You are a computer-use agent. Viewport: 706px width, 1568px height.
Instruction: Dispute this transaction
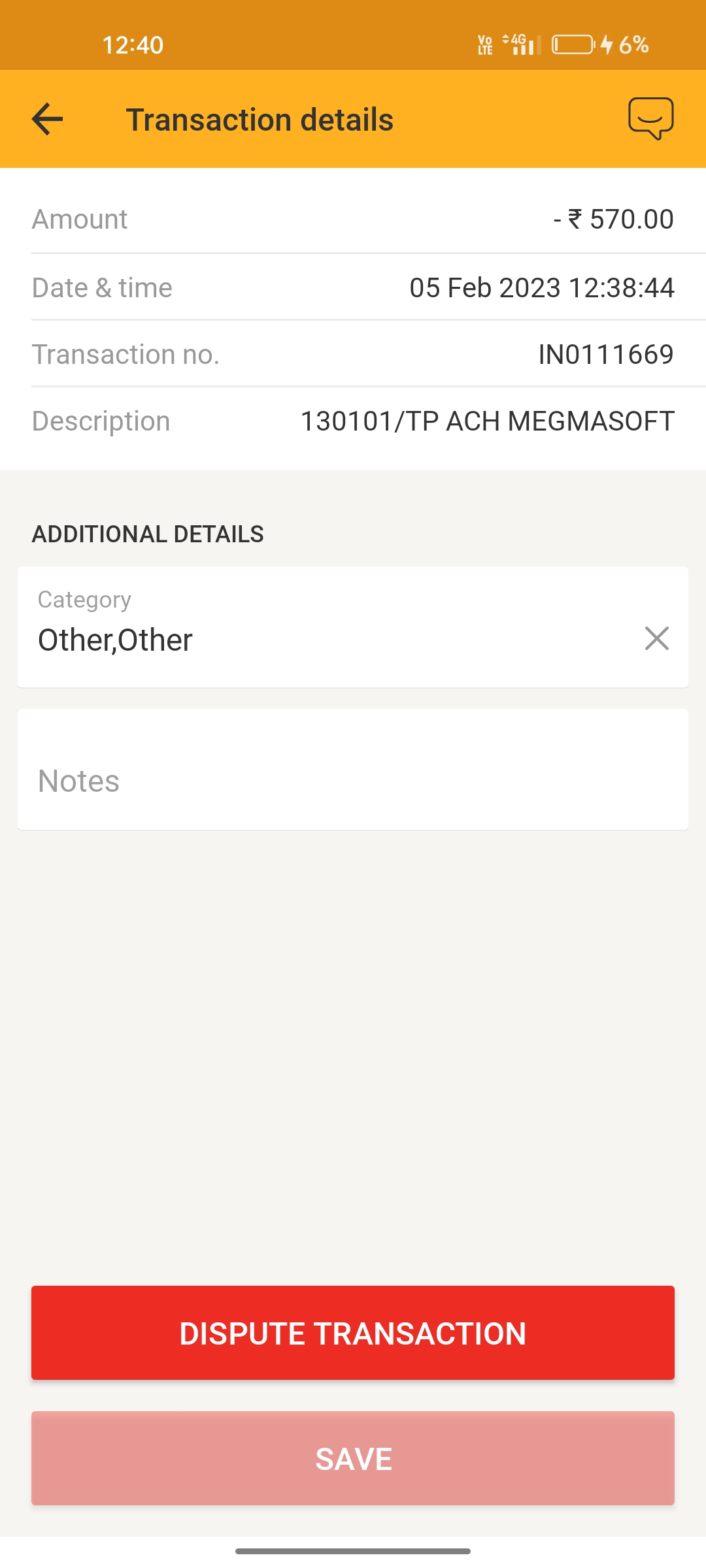coord(353,1333)
